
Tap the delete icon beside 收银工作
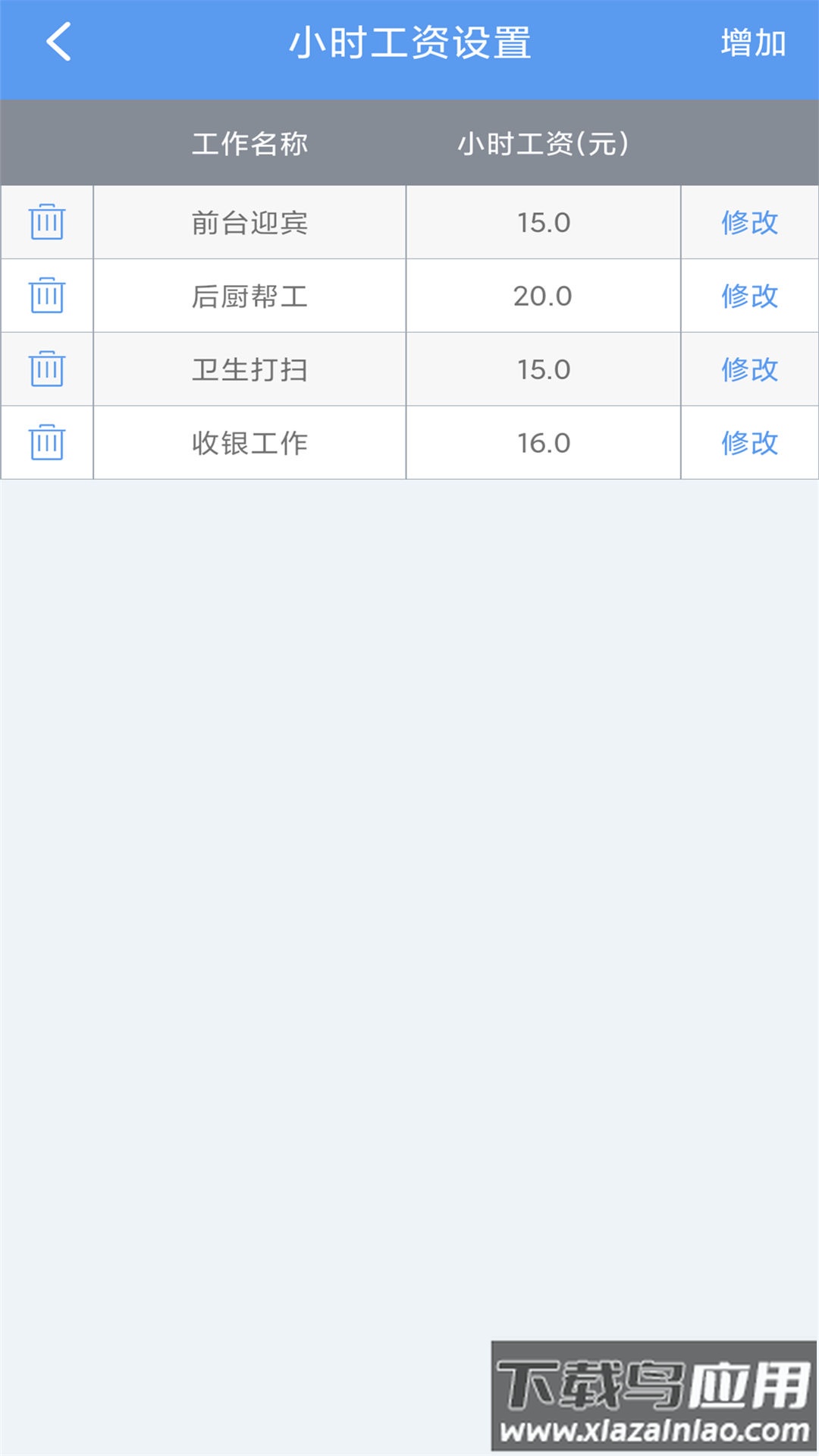click(x=47, y=443)
